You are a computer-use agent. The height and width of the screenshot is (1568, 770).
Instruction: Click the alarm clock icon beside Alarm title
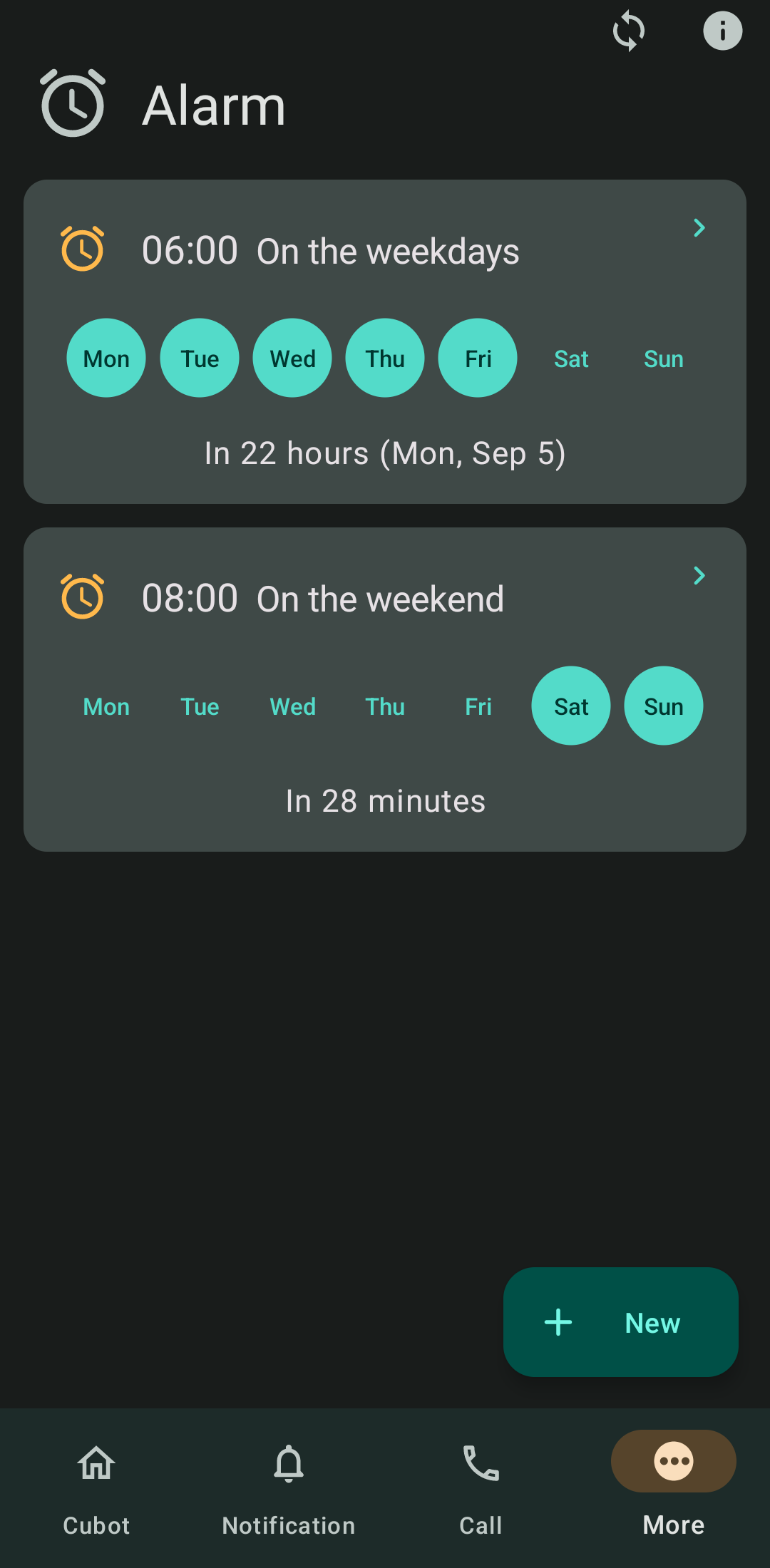[x=72, y=103]
